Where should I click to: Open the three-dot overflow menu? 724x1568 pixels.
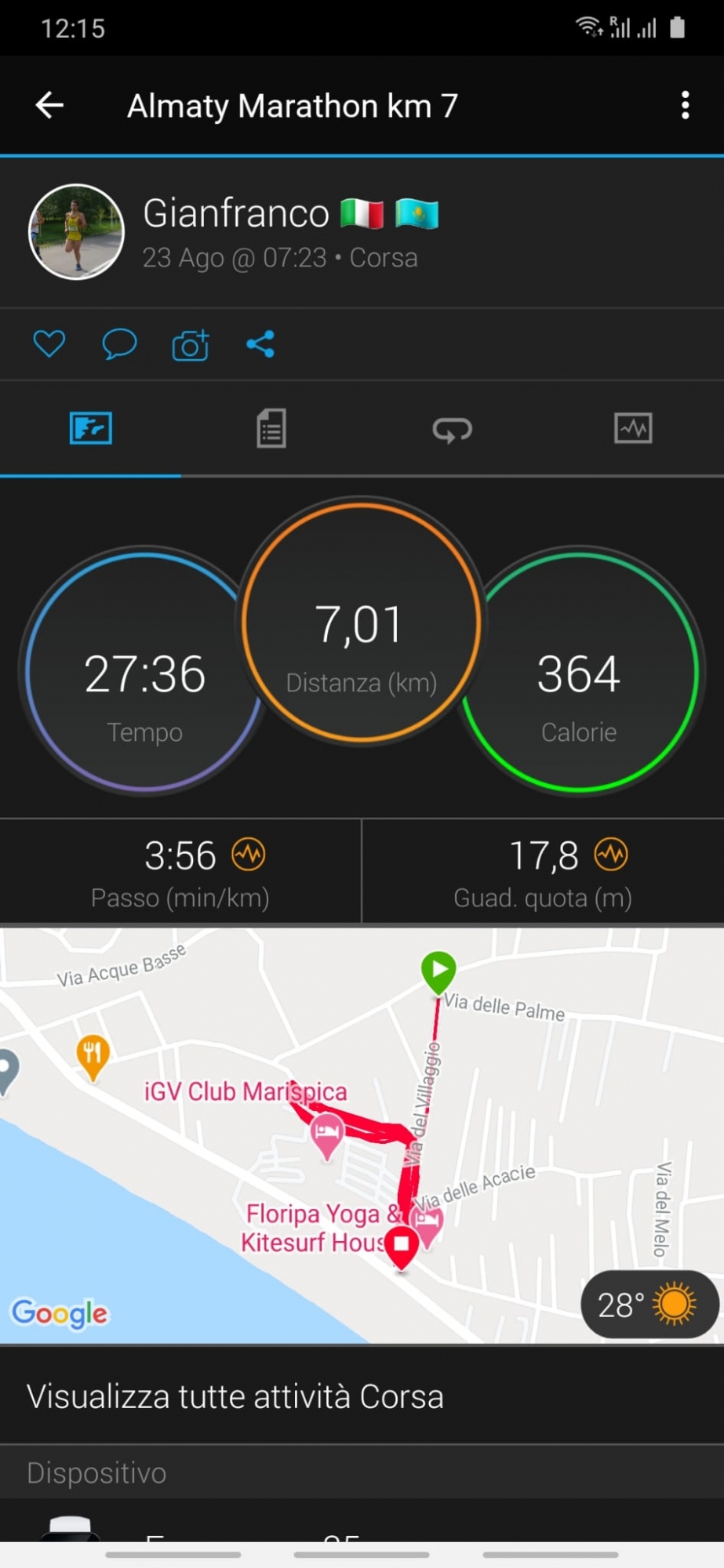[685, 105]
